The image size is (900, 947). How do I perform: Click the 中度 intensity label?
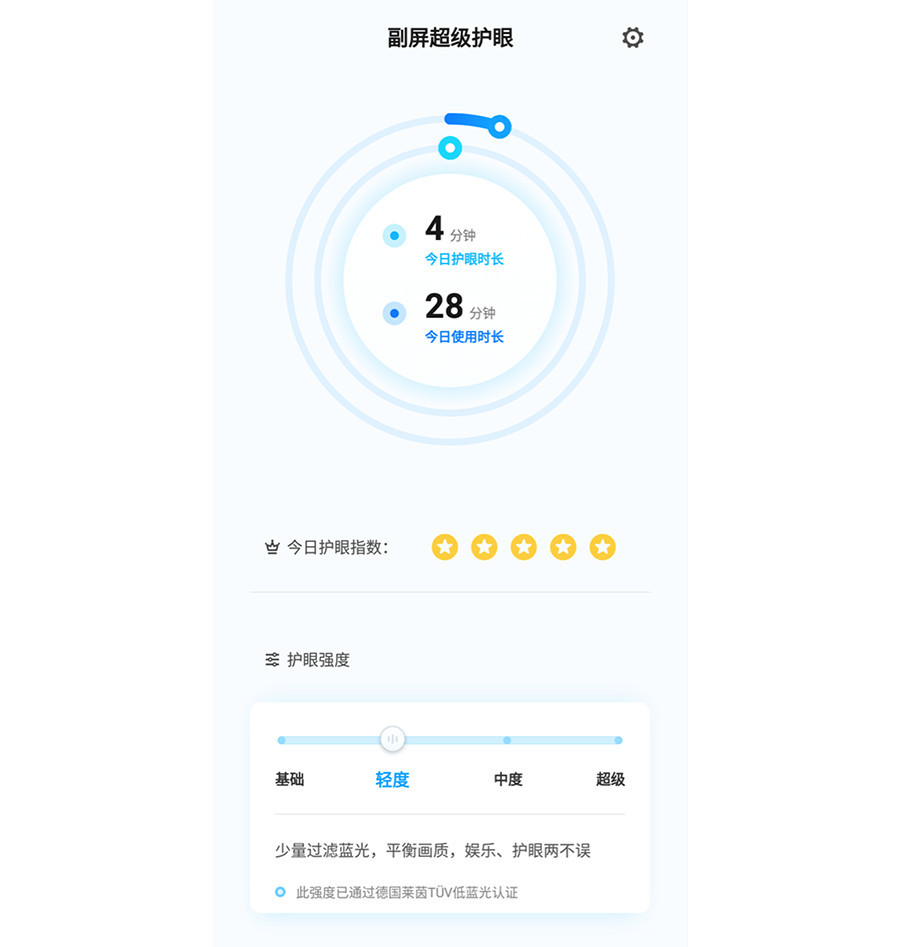(x=507, y=779)
